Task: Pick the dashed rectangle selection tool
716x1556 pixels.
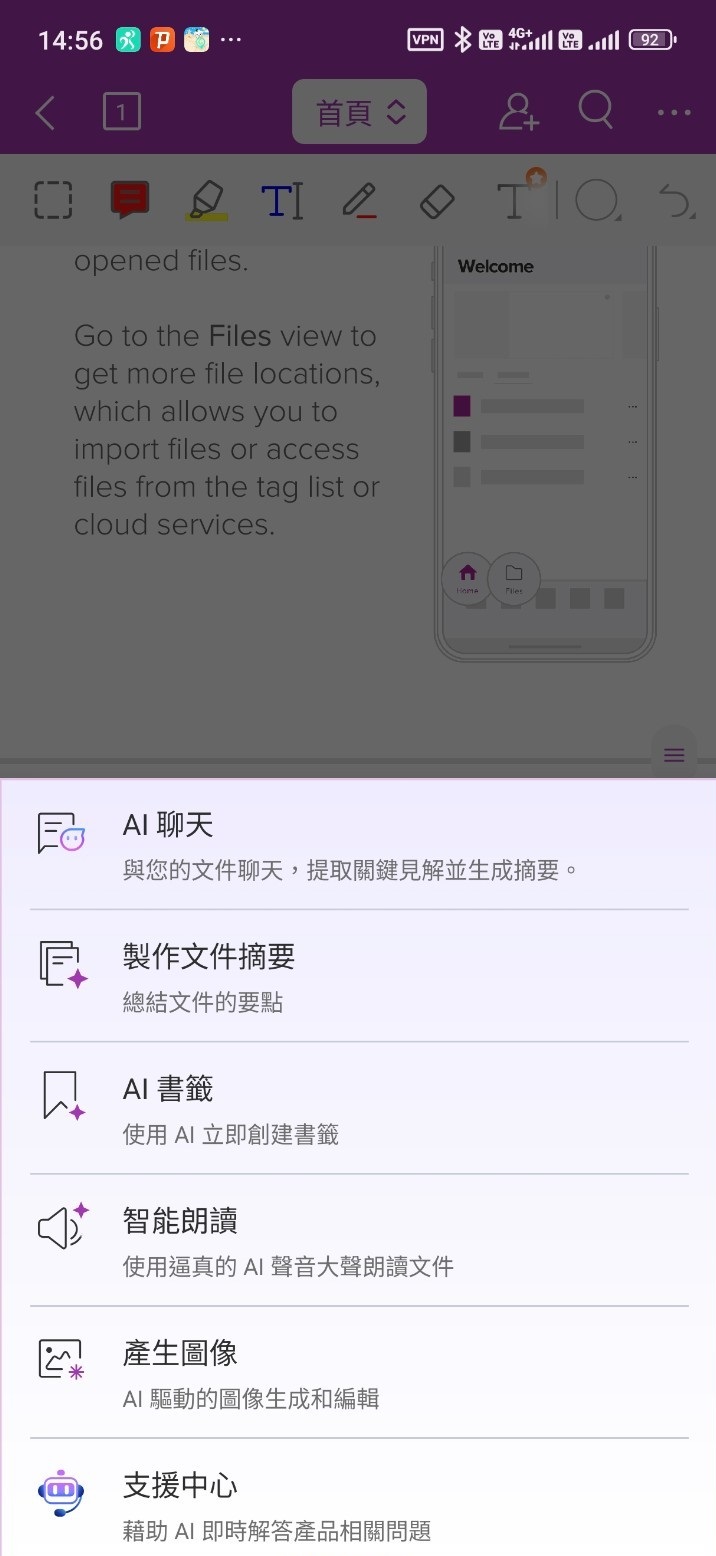Action: point(53,200)
